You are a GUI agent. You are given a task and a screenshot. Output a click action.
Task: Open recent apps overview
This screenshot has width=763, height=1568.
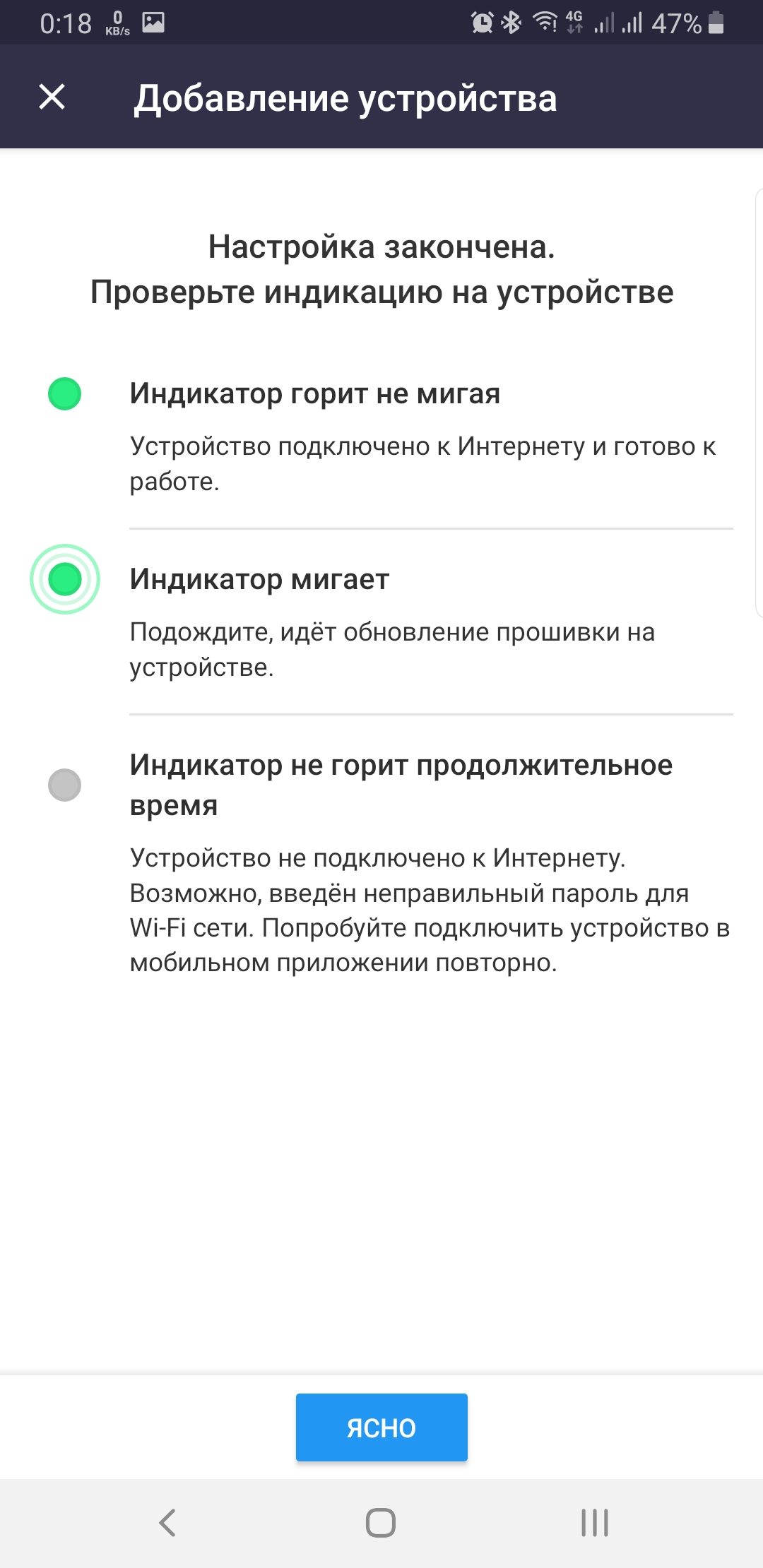point(594,1522)
